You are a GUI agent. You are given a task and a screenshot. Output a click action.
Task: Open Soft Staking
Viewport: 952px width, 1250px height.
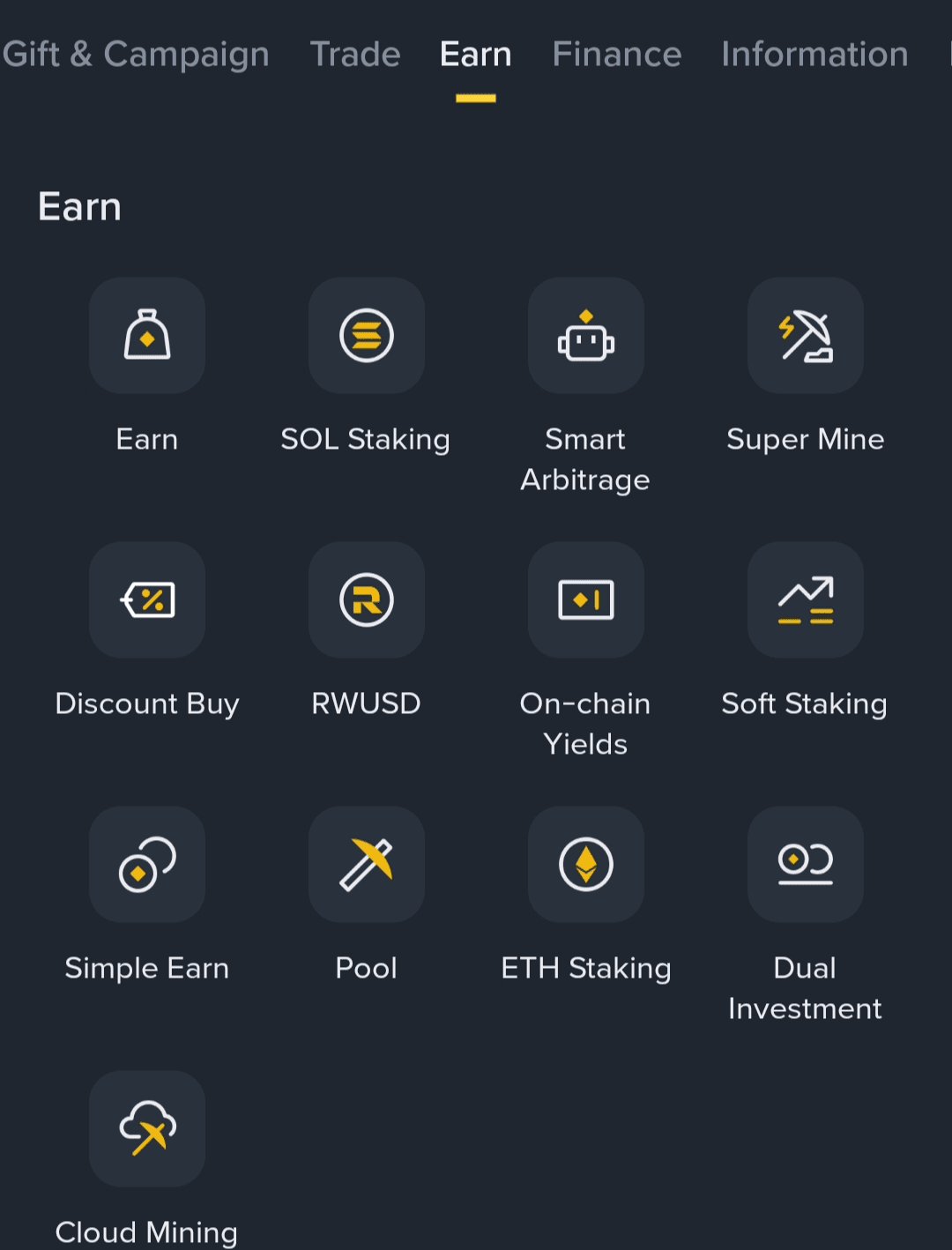click(805, 600)
